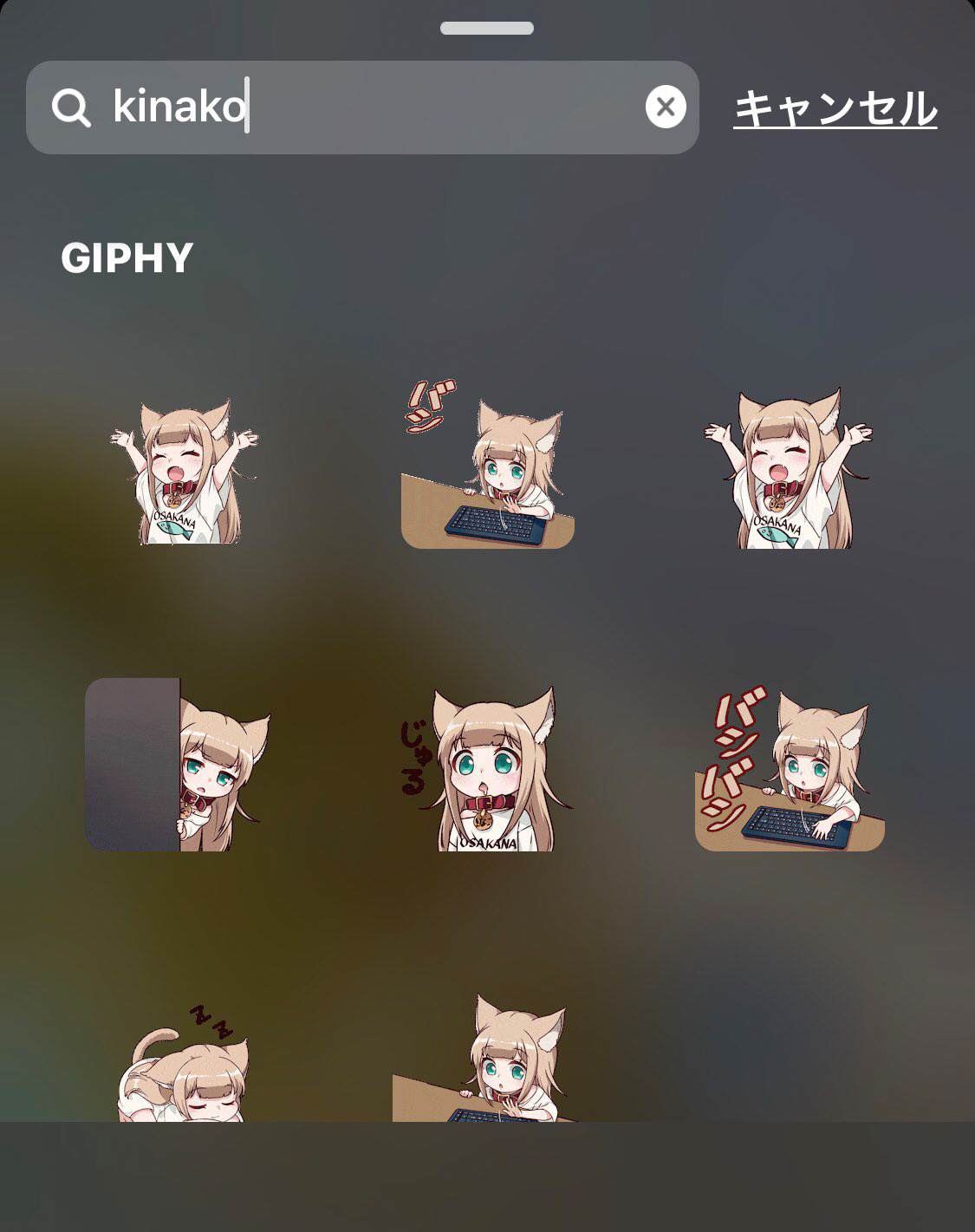Choose the バシバシ keyboard smashing sticker
The width and height of the screenshot is (975, 1232).
[x=789, y=770]
